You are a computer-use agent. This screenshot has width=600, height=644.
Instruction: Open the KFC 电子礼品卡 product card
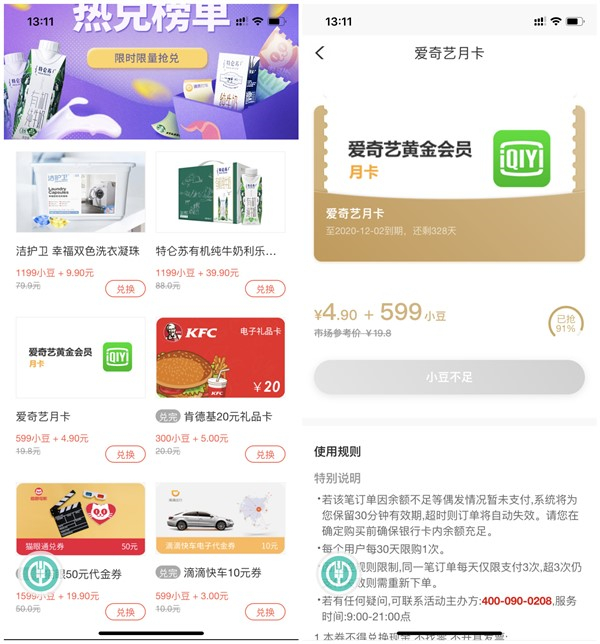pyautogui.click(x=220, y=357)
